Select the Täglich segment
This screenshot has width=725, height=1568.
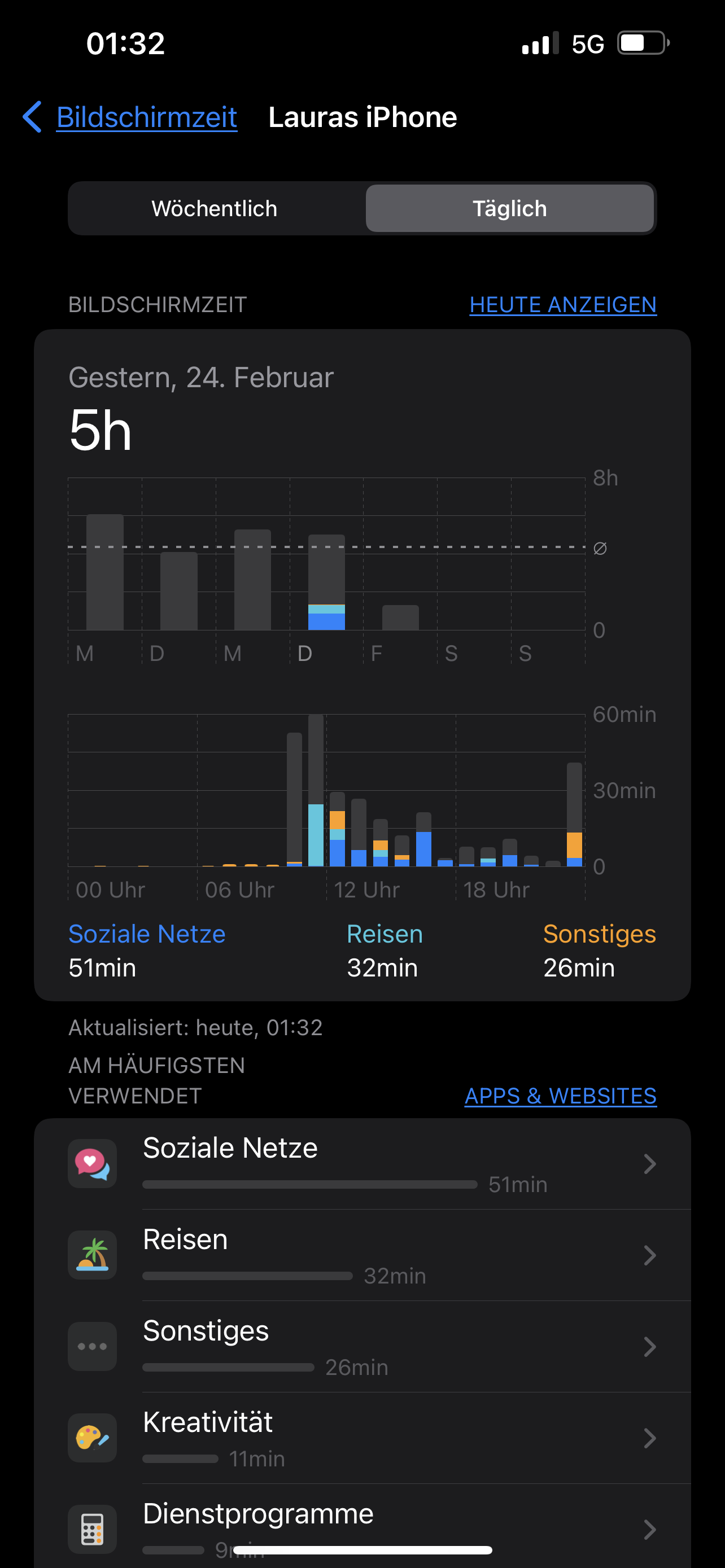509,208
